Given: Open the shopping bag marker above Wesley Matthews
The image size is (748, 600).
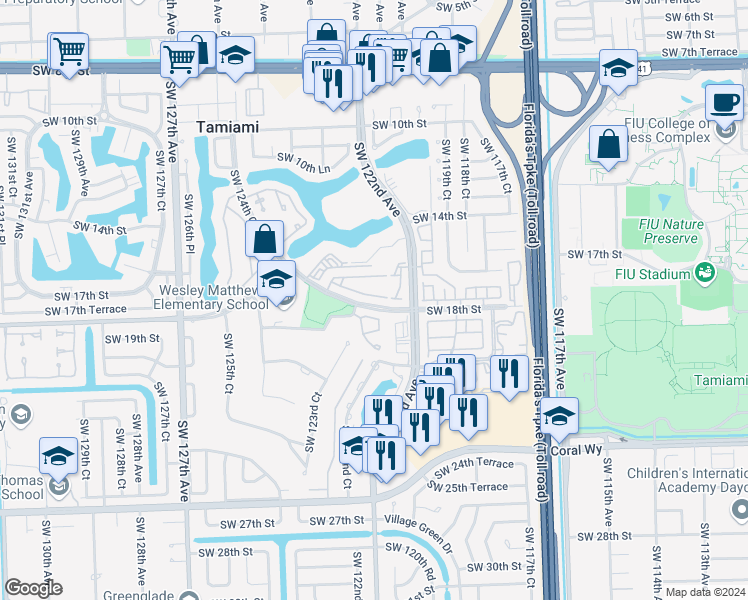Looking at the screenshot, I should (264, 240).
